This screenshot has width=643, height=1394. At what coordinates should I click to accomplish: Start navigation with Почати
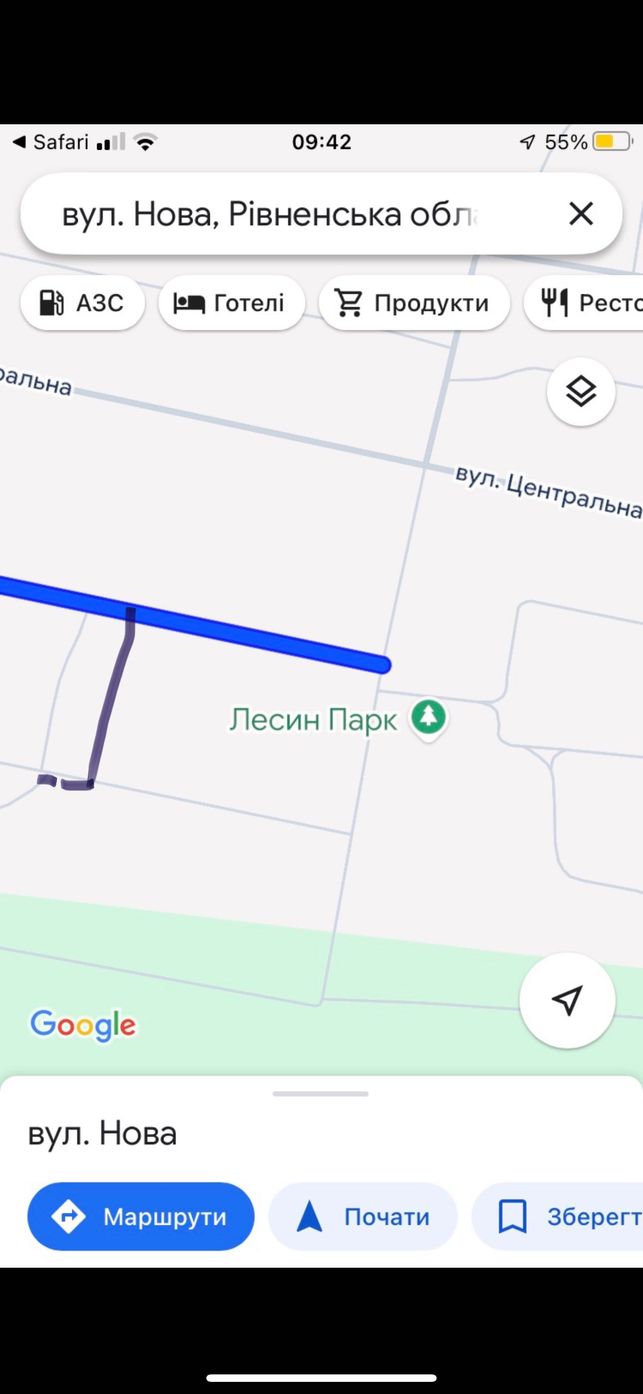tap(363, 1217)
